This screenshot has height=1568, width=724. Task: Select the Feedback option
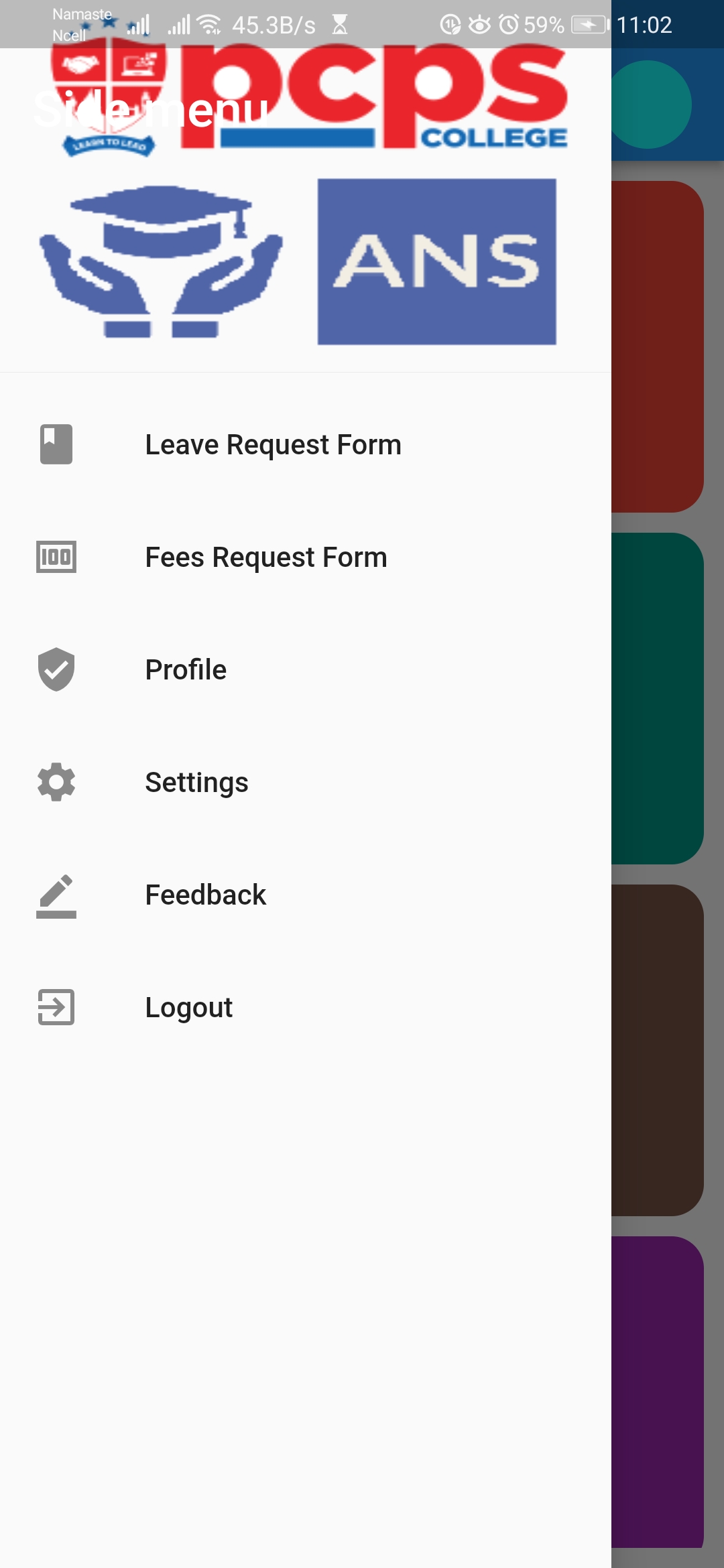coord(306,895)
